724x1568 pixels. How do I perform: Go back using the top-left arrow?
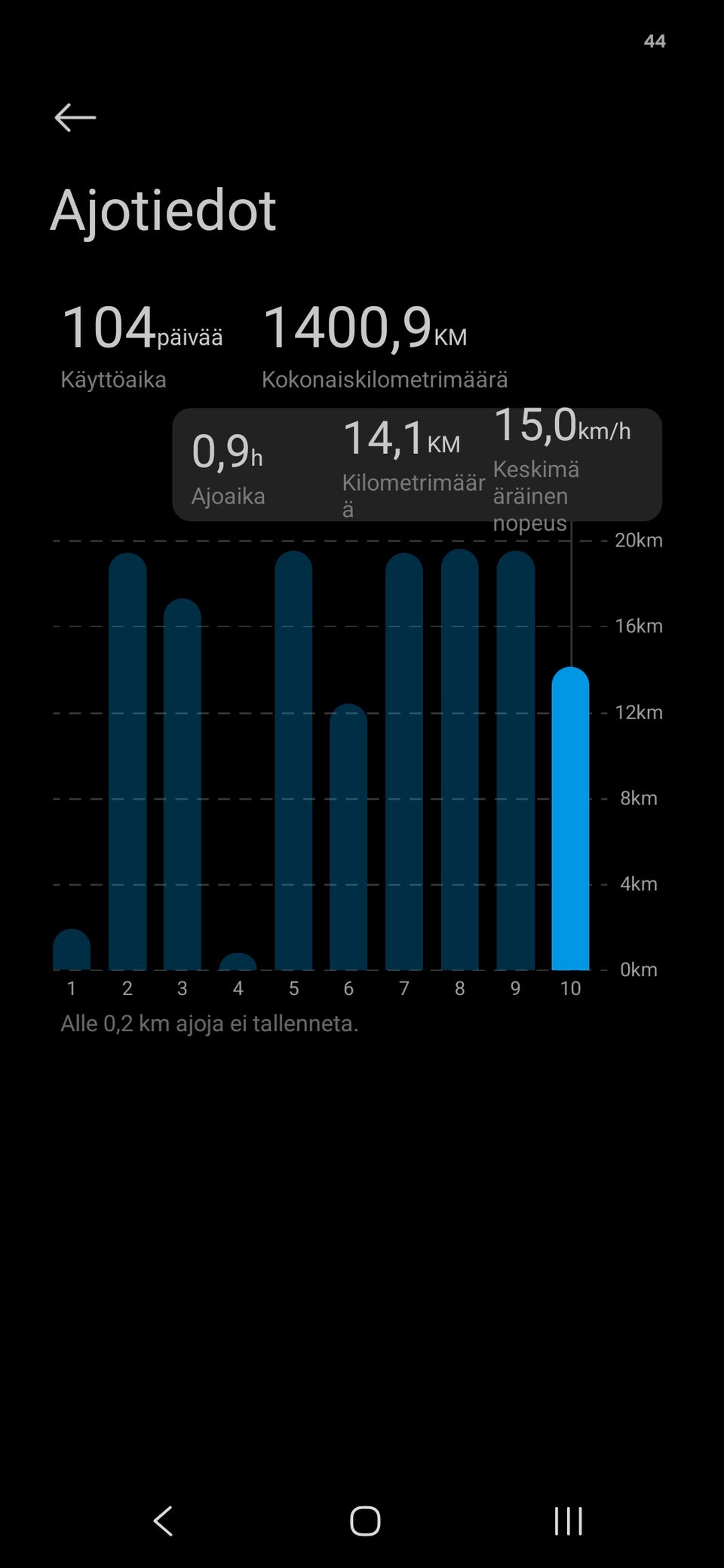pos(75,118)
